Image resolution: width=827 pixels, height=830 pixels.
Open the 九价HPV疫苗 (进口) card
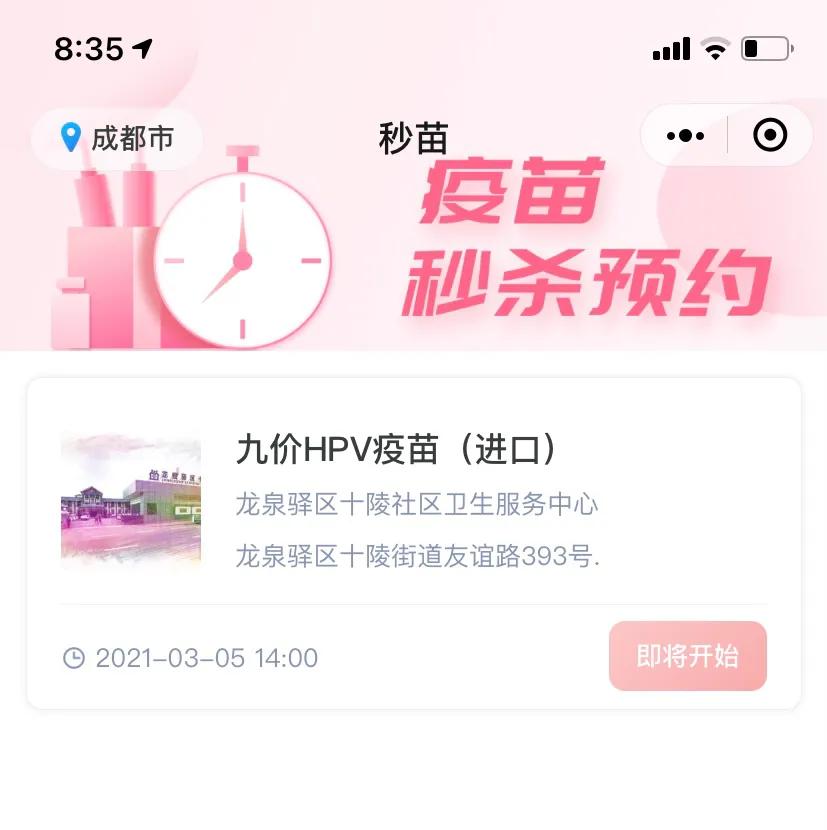(396, 451)
